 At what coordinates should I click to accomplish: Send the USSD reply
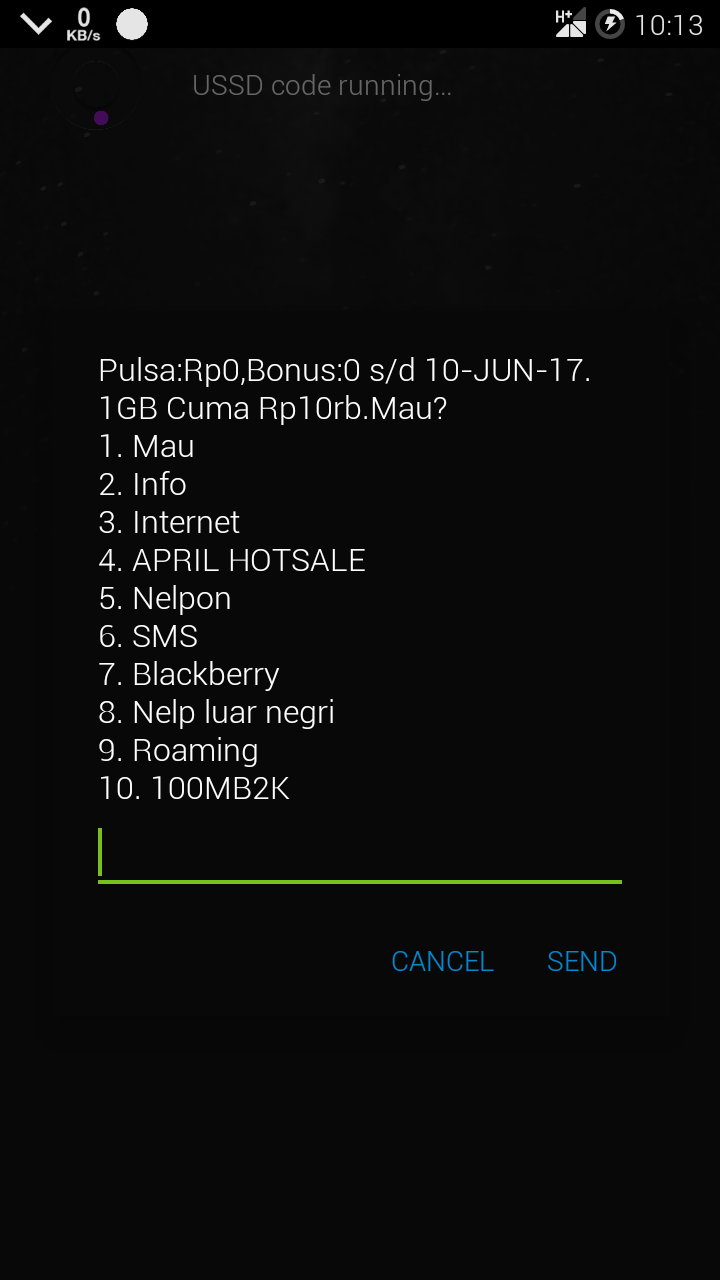(581, 961)
